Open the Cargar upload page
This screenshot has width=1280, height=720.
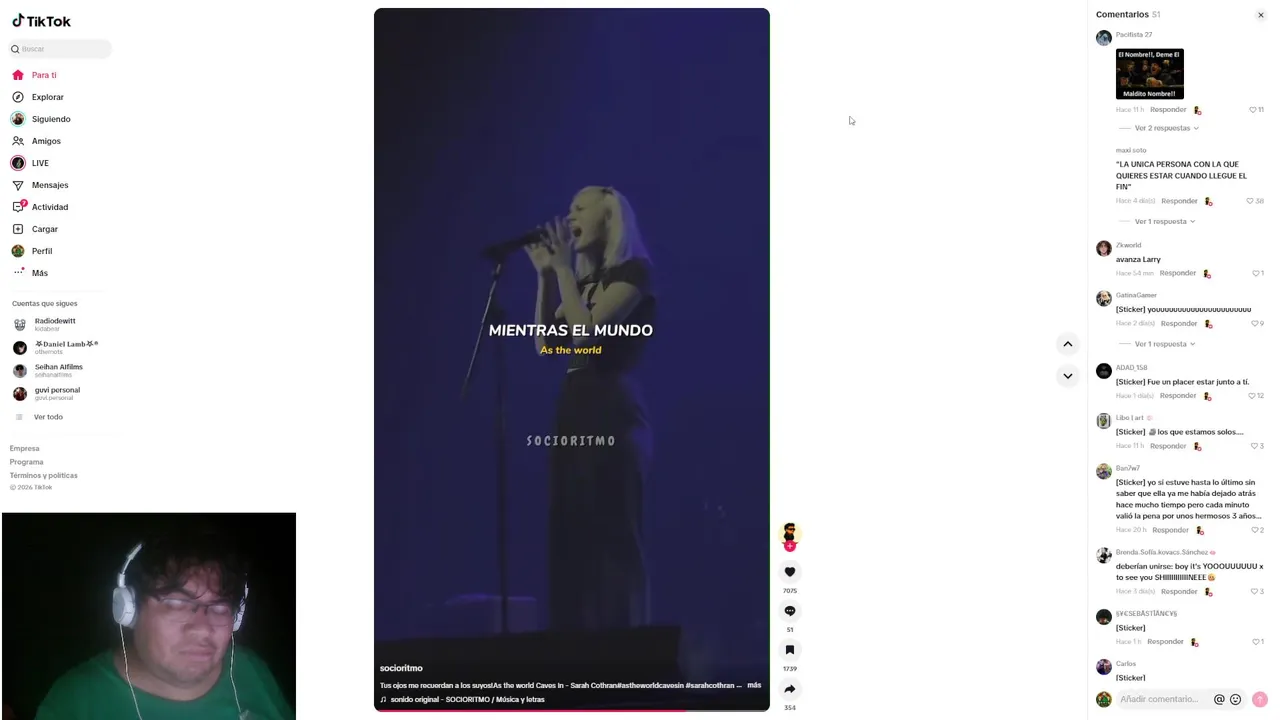(x=44, y=229)
